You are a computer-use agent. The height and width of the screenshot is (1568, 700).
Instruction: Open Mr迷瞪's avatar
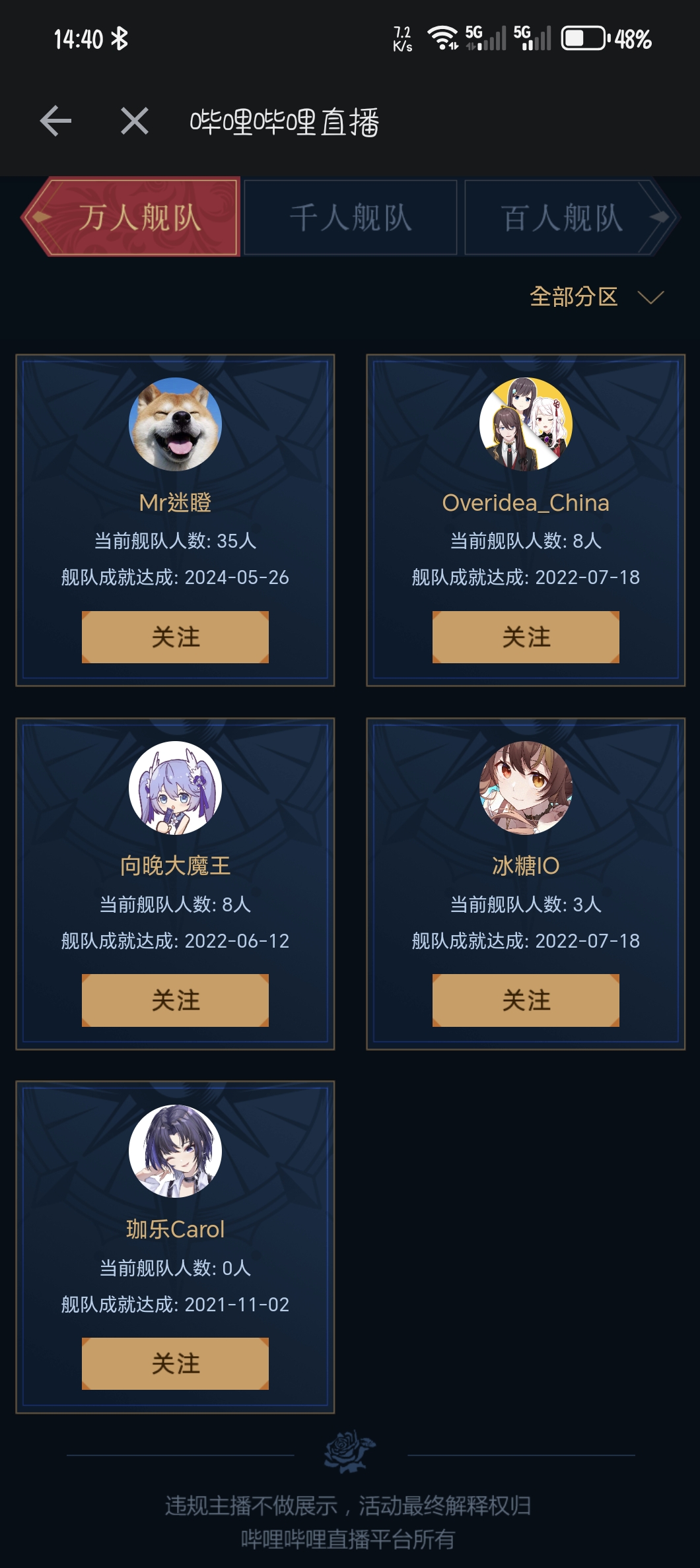coord(175,424)
